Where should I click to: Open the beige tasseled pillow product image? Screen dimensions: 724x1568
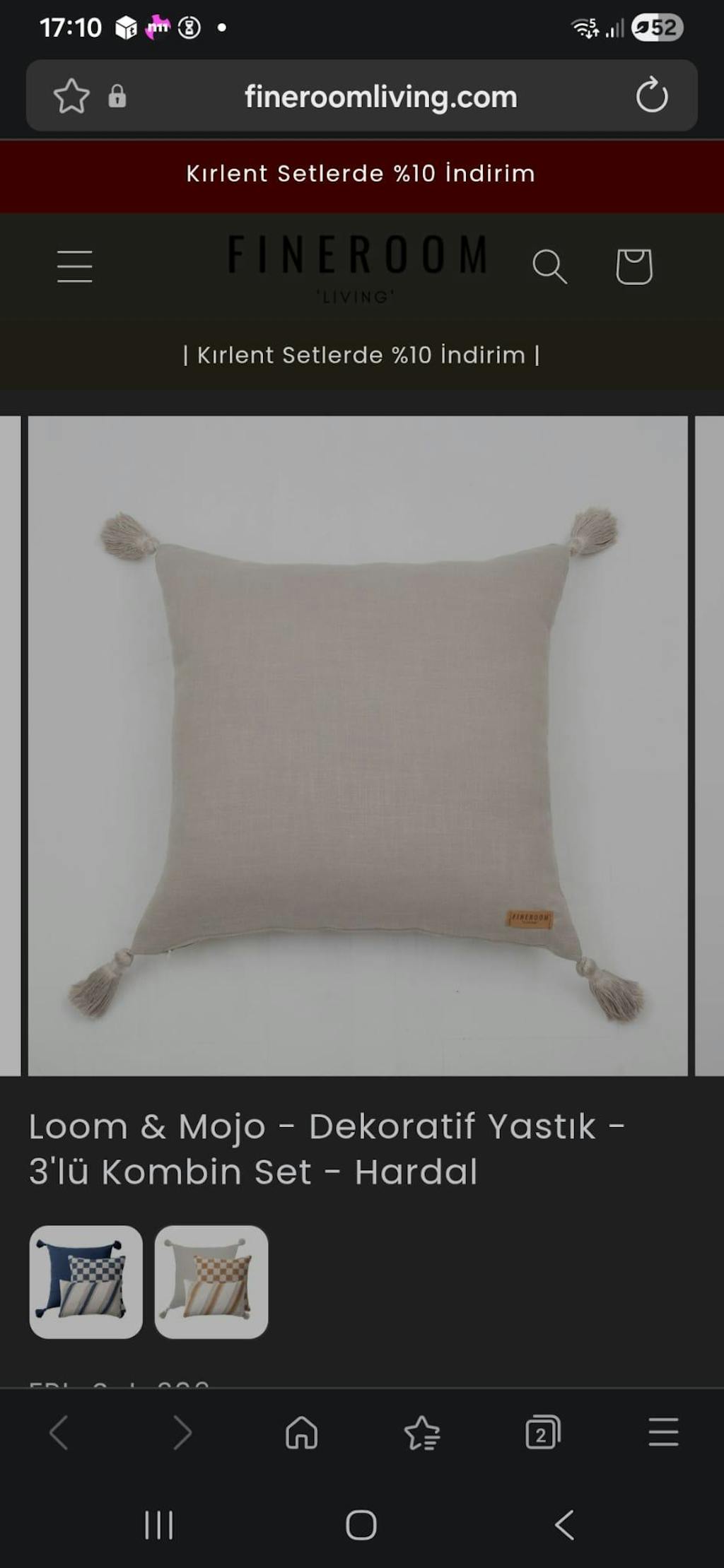(x=358, y=745)
